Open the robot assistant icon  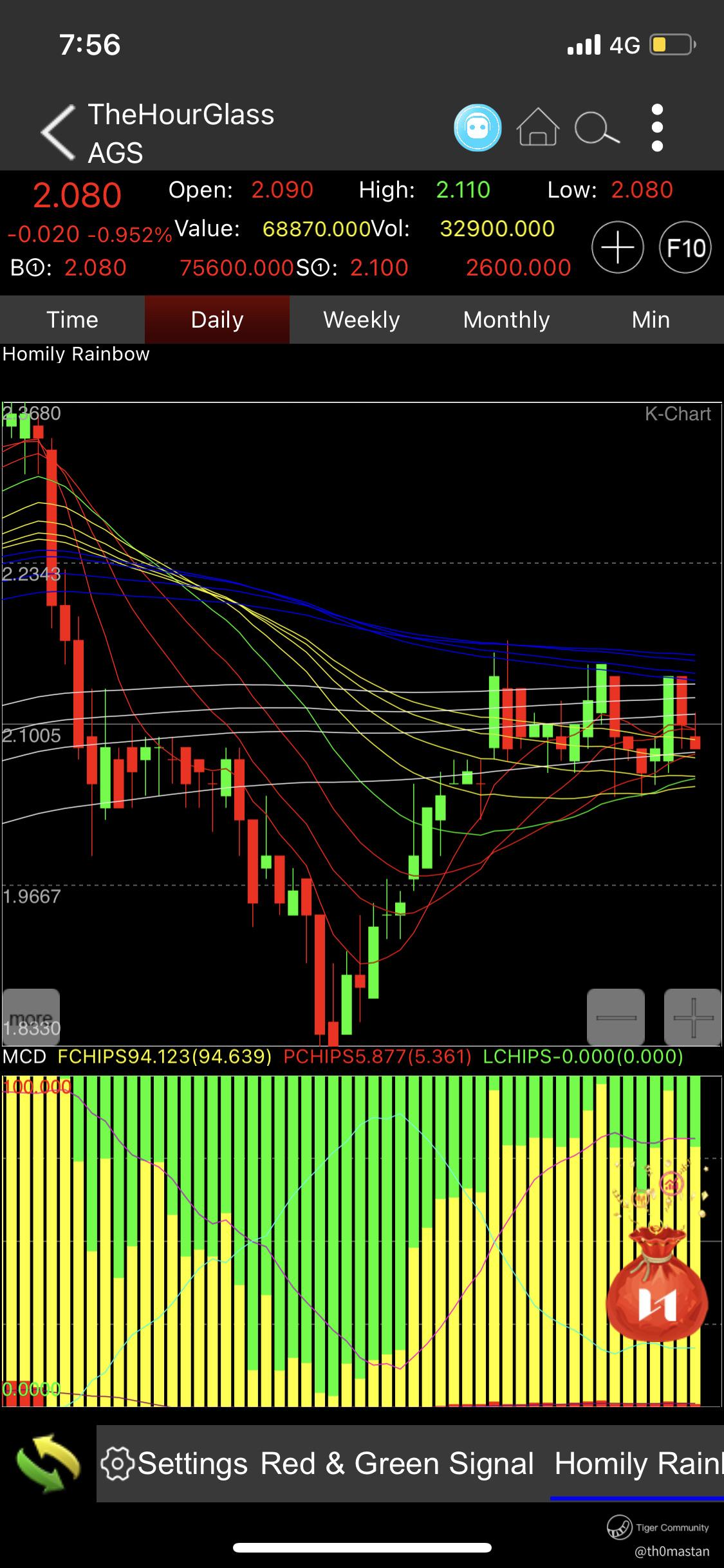(477, 127)
